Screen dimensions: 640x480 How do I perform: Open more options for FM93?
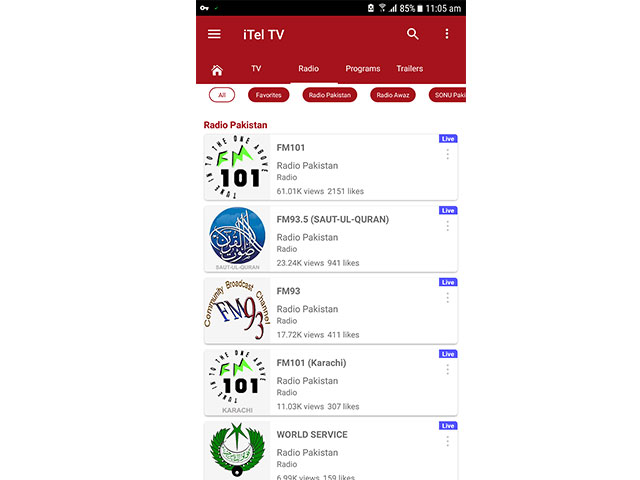(447, 298)
